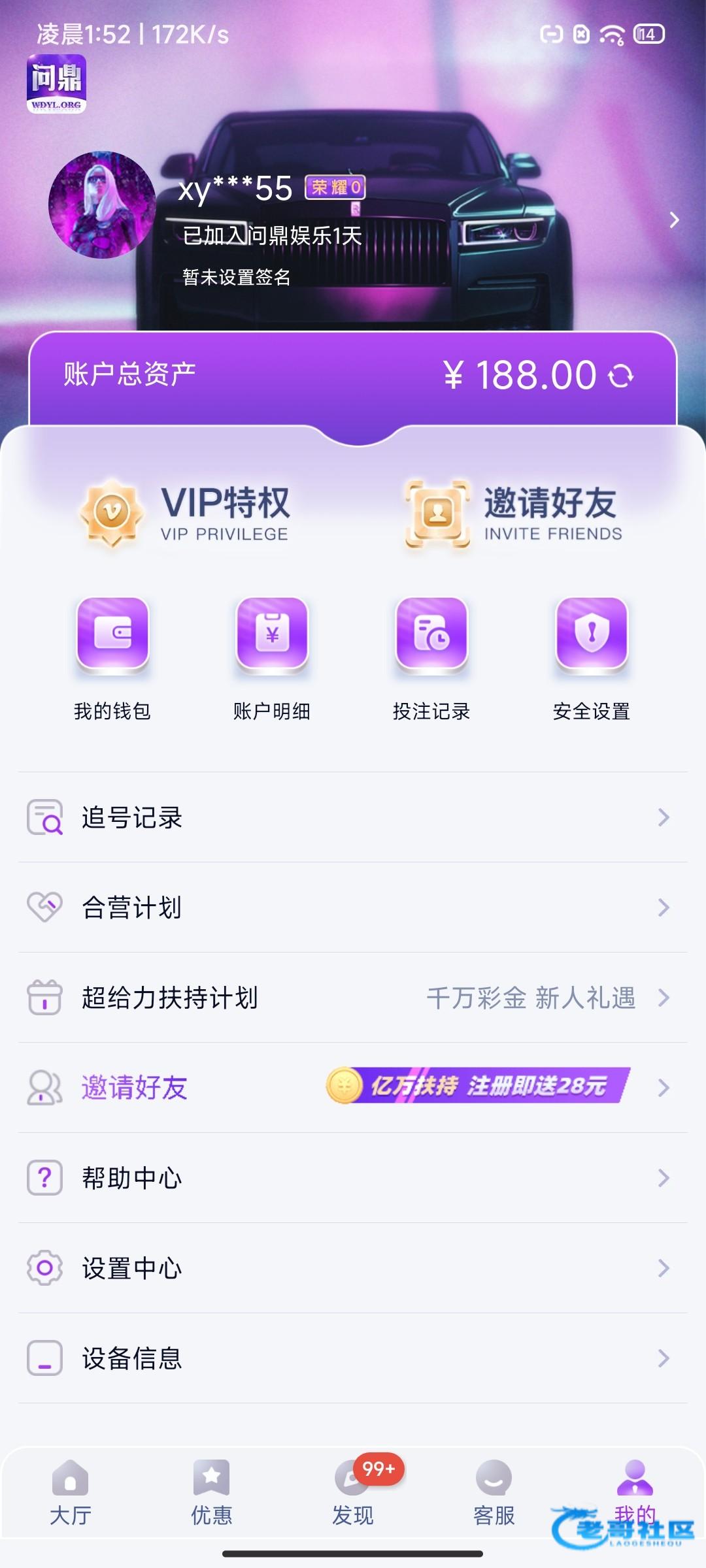The height and width of the screenshot is (1568, 706).
Task: Open 投注记录 records
Action: (x=431, y=658)
